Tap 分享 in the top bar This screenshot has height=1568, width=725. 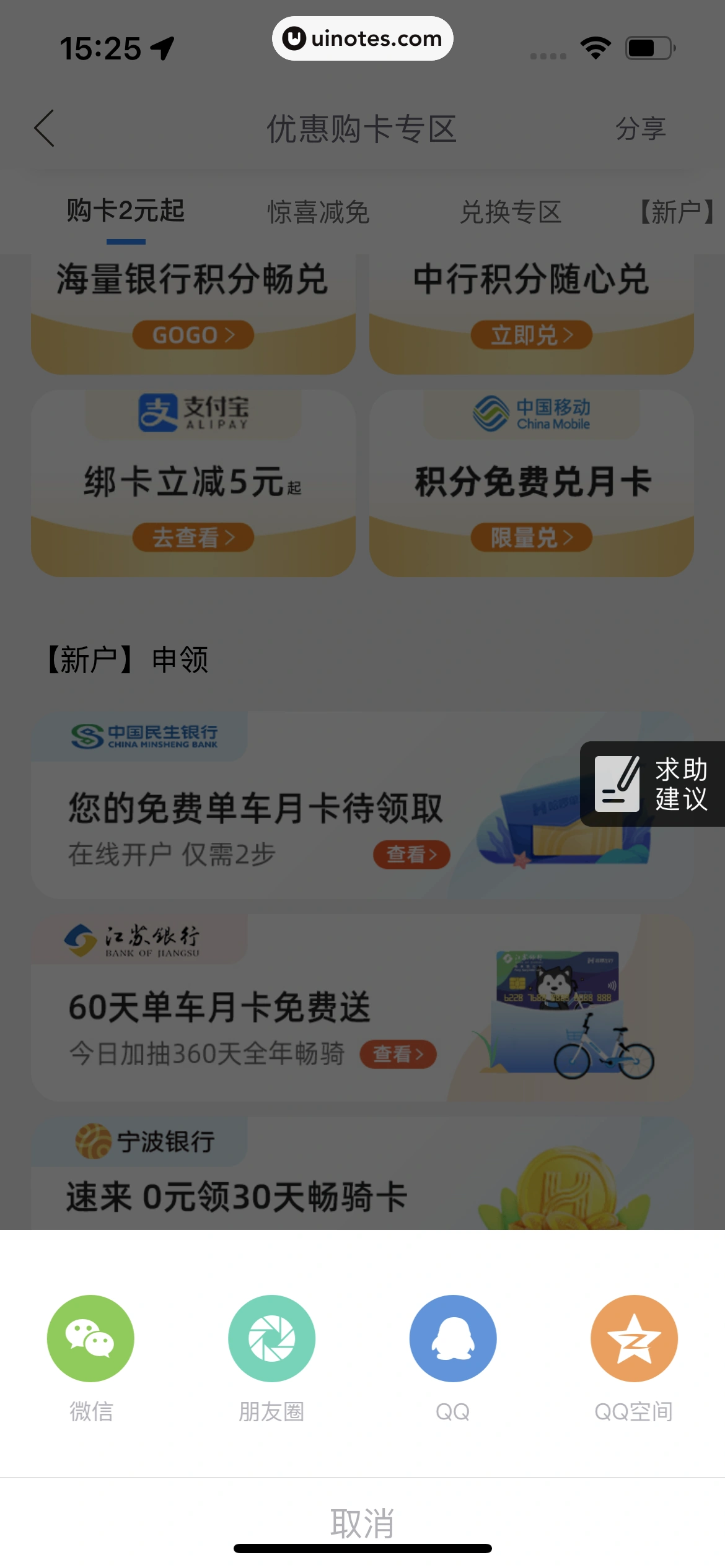tap(641, 129)
